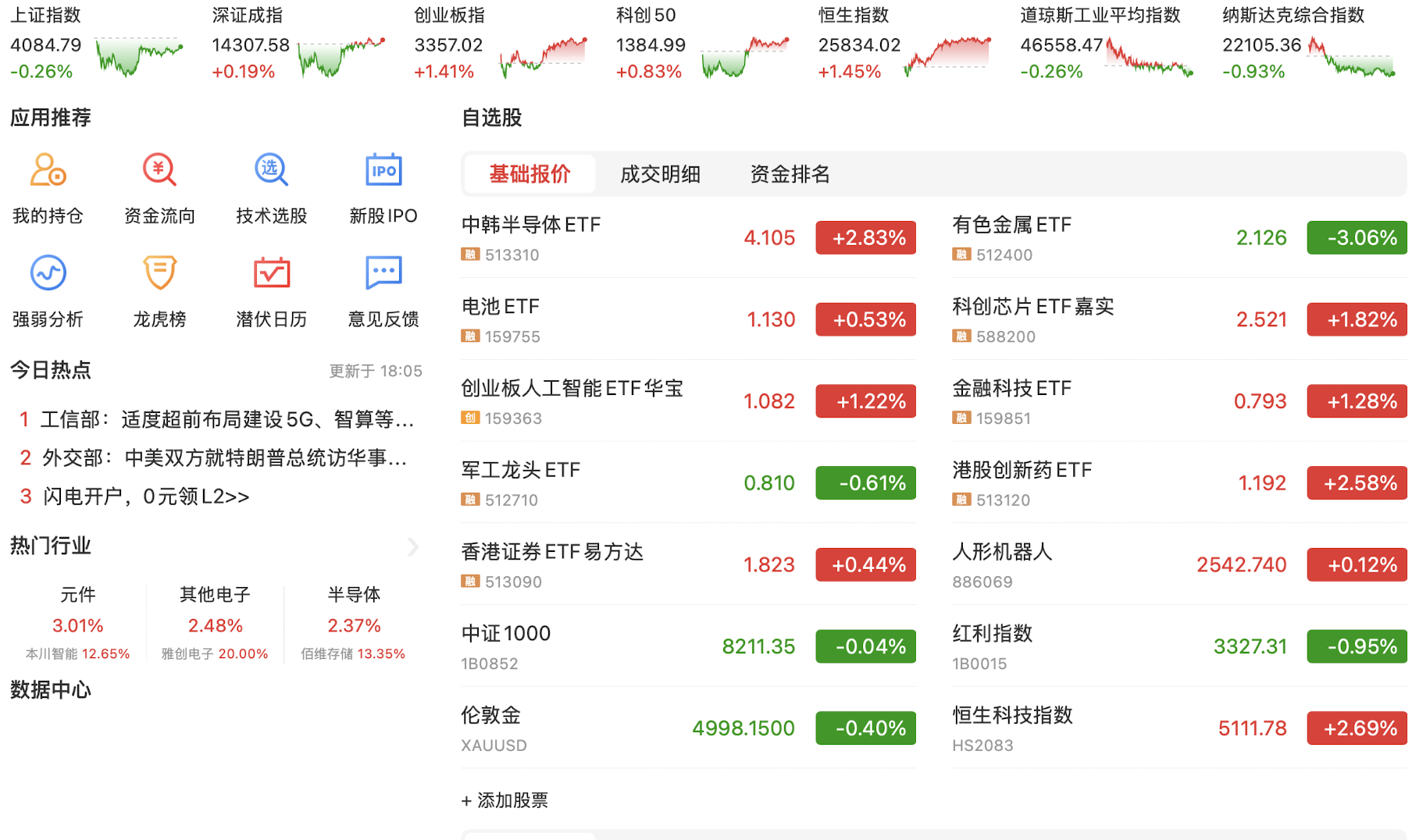Open 资金流向 capital flow tool

click(159, 187)
